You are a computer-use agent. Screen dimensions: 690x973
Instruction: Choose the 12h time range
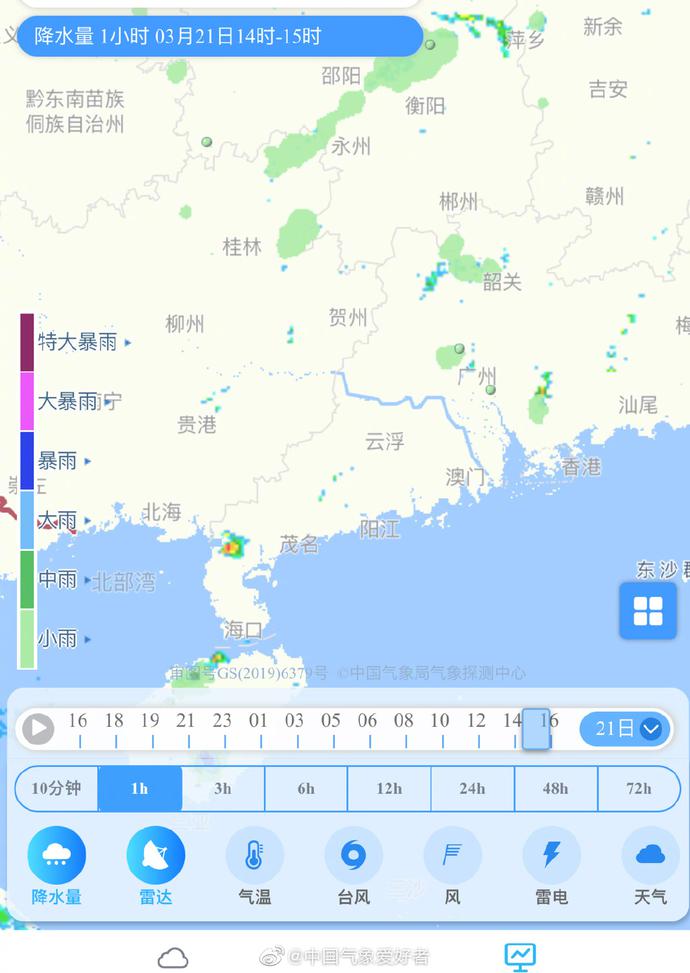pos(389,788)
